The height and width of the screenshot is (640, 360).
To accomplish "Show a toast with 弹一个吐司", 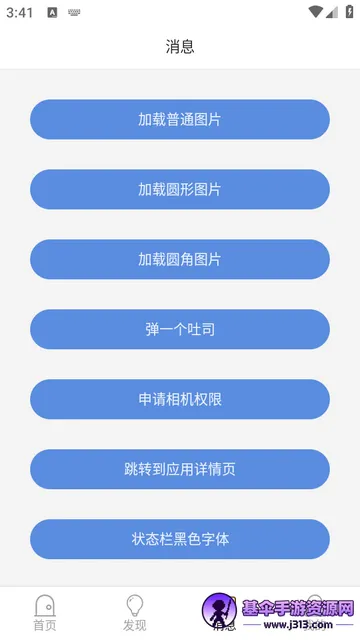I will pyautogui.click(x=180, y=329).
